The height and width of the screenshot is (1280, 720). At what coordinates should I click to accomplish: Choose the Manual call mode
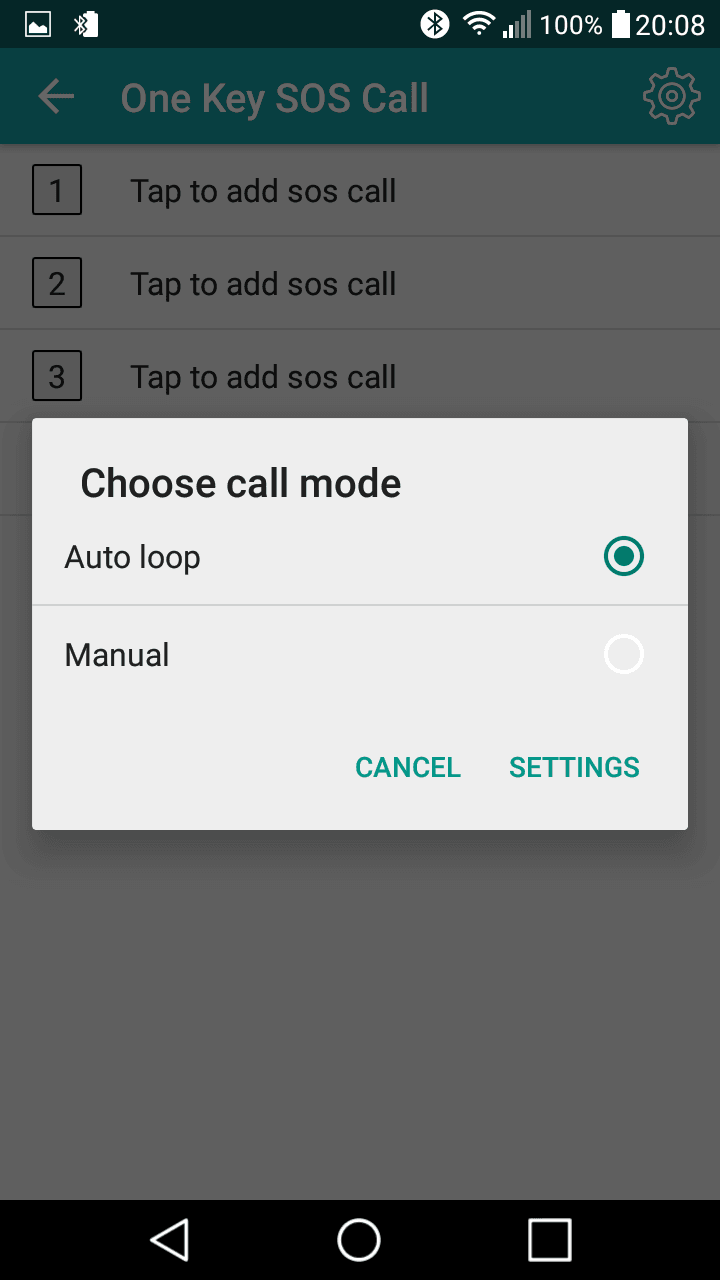point(360,655)
